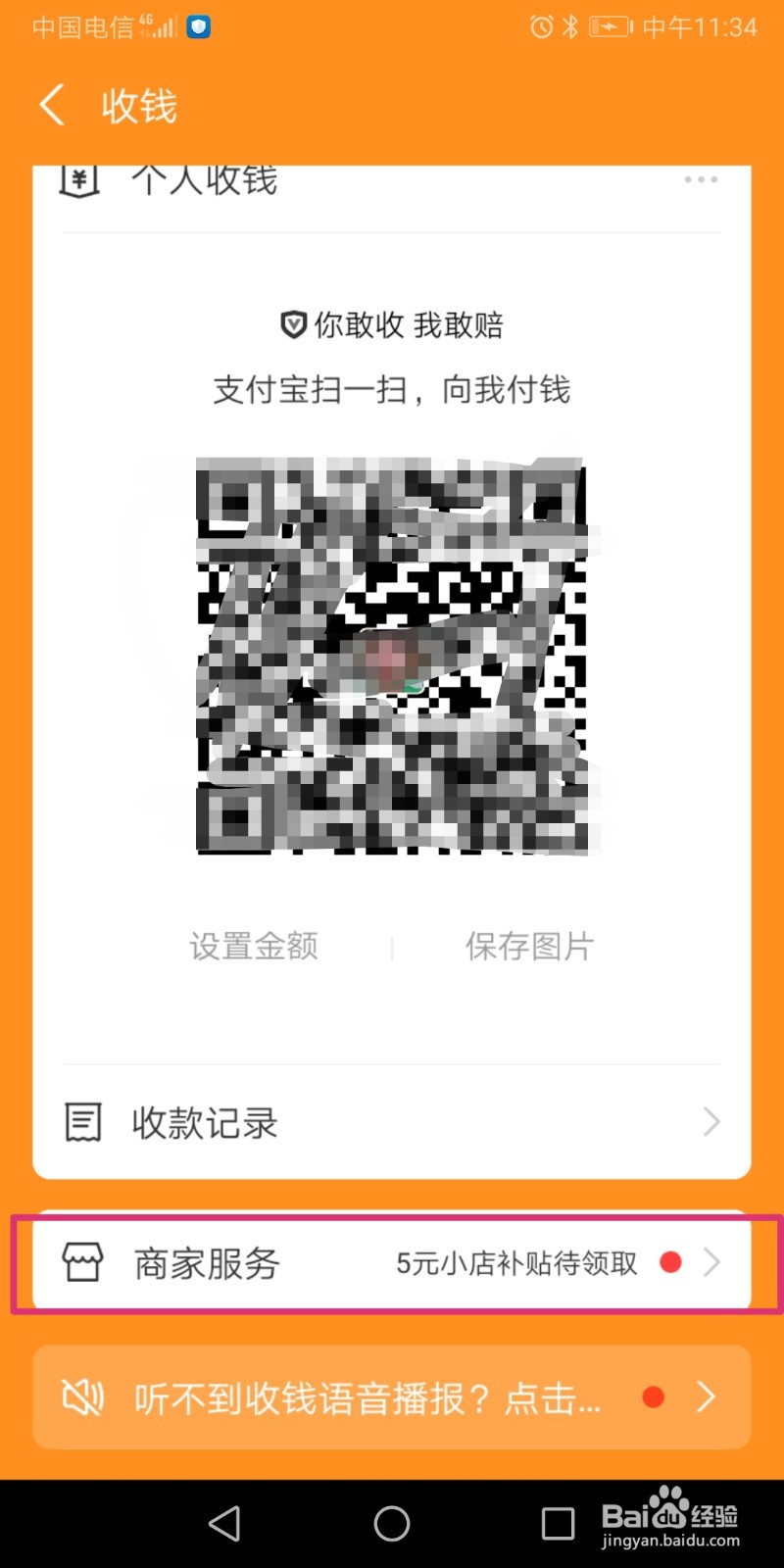Screen dimensions: 784x1568
Task: Tap 设置金额 to set an amount
Action: coord(253,944)
